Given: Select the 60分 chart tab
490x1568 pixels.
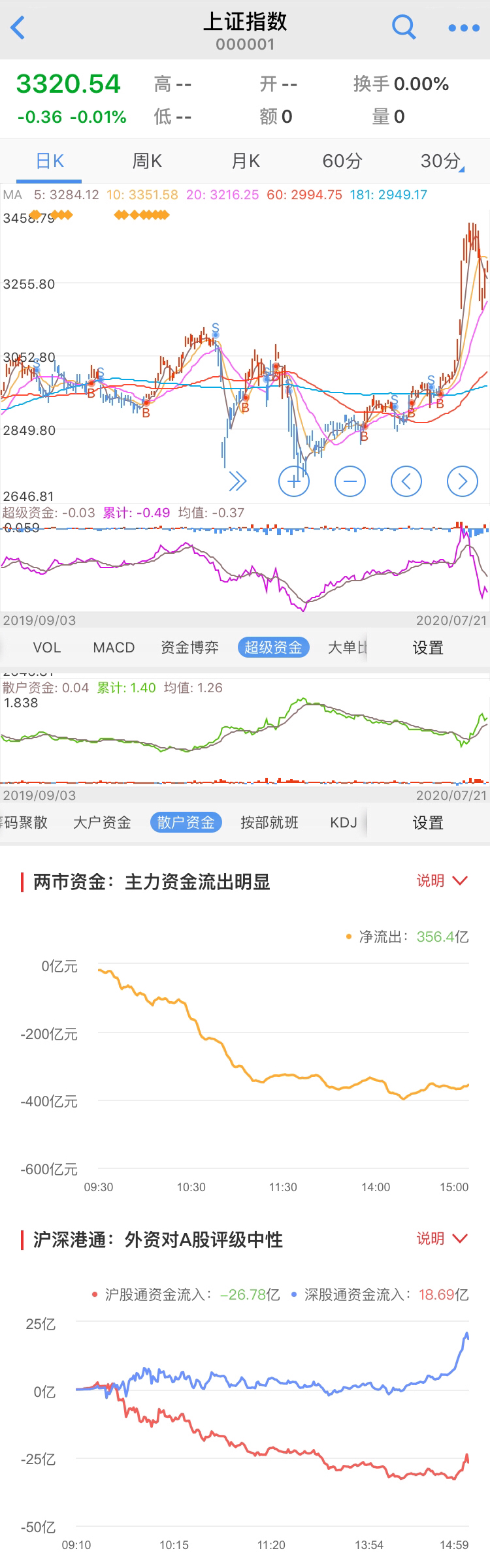Looking at the screenshot, I should [342, 161].
